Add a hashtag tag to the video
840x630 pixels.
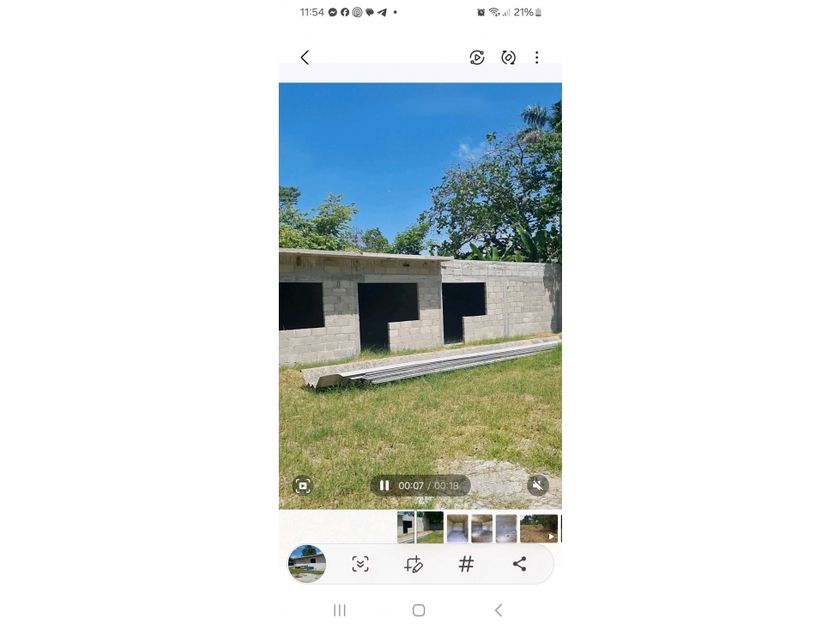(x=466, y=564)
